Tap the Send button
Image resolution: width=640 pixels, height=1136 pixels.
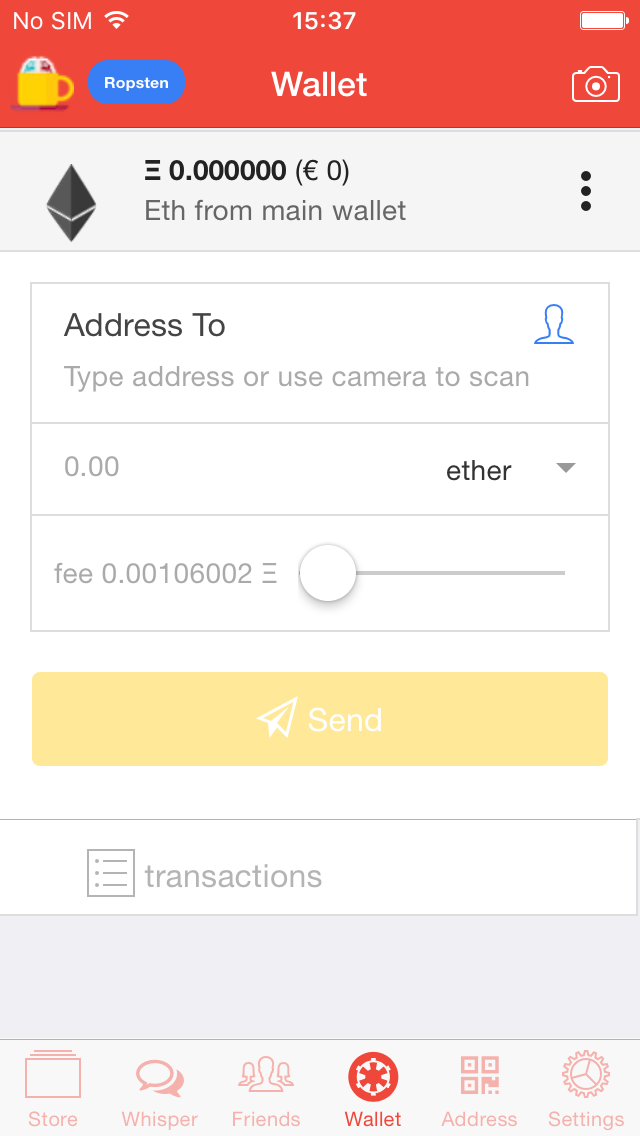[x=320, y=719]
